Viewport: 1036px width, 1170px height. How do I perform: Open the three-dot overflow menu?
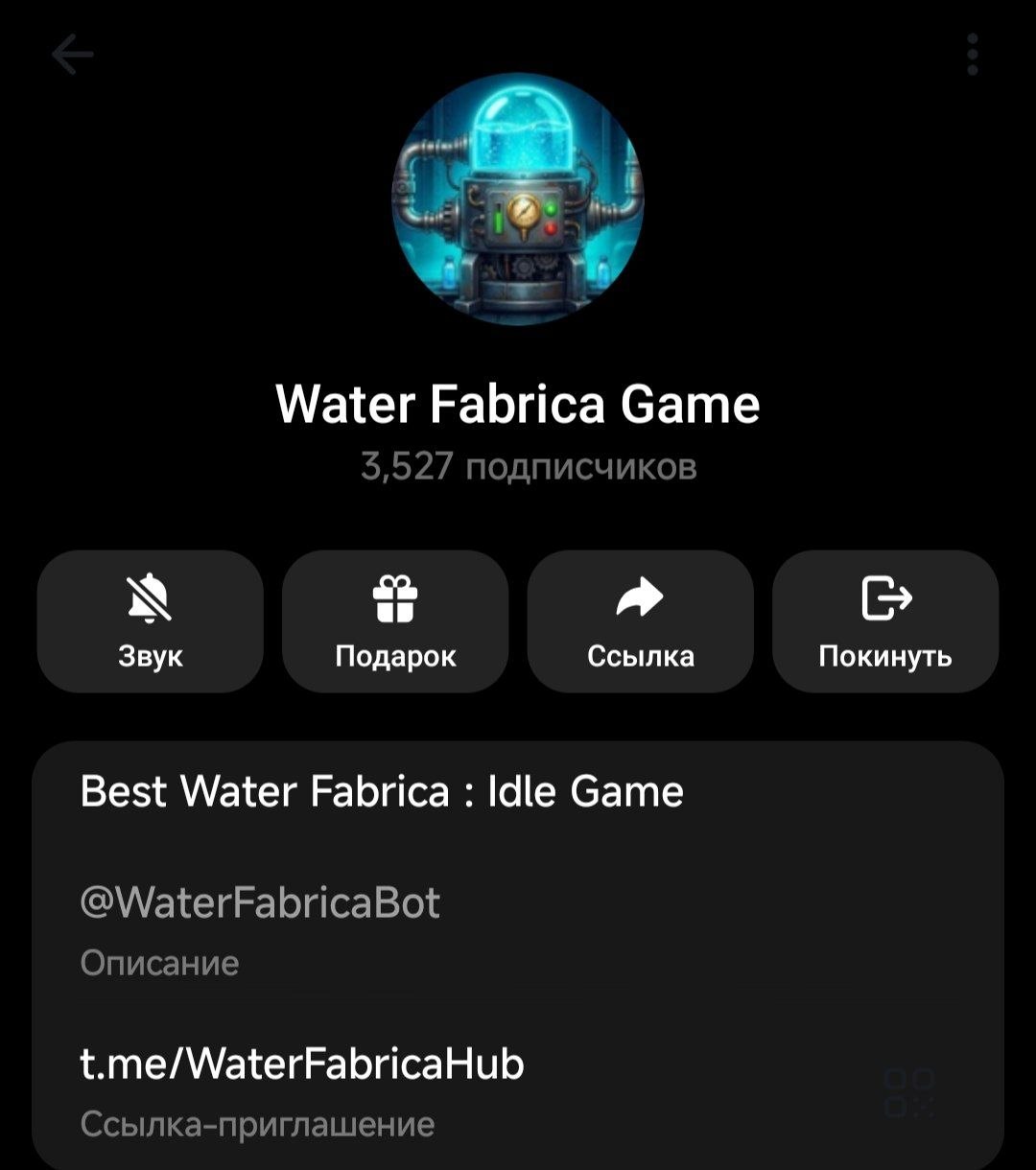click(x=972, y=55)
